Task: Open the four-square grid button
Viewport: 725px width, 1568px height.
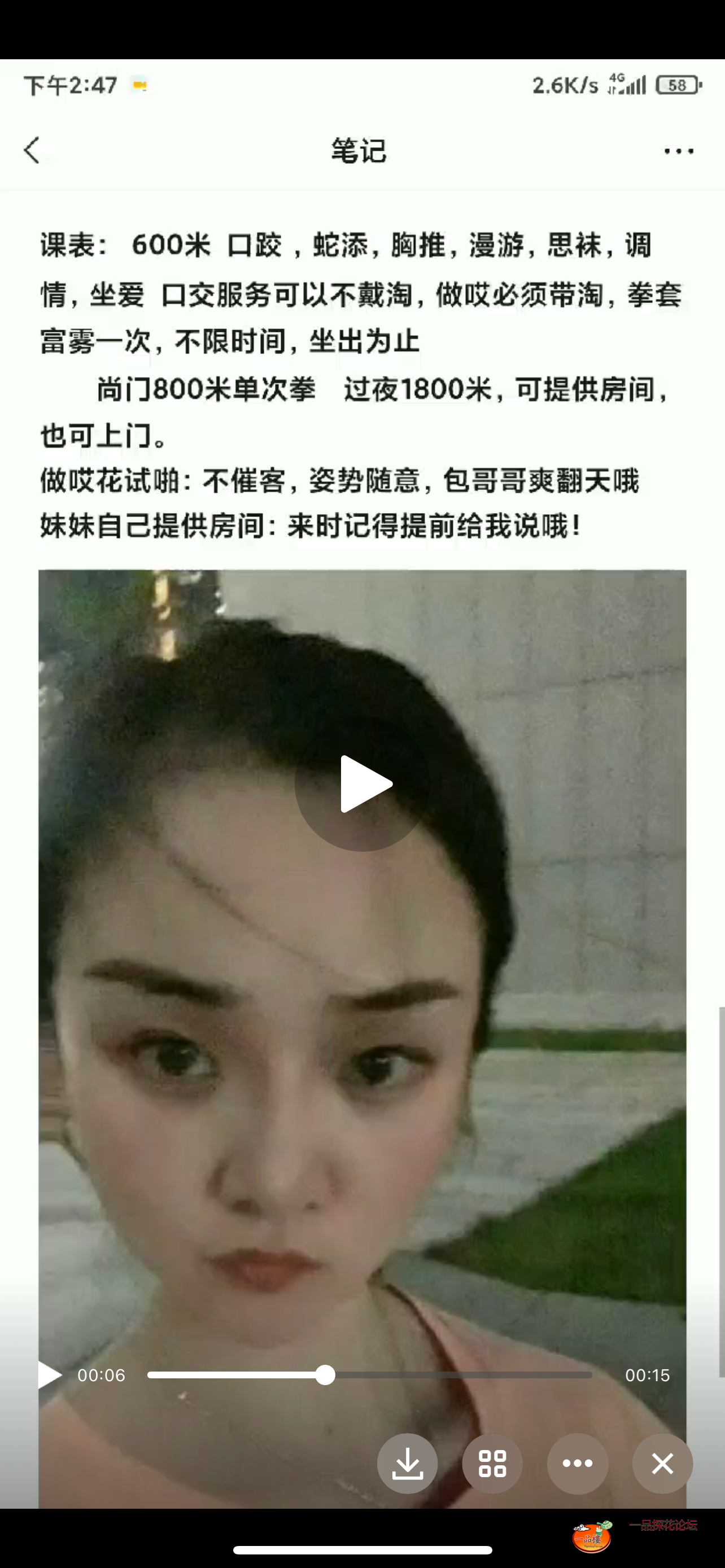Action: [x=492, y=1462]
